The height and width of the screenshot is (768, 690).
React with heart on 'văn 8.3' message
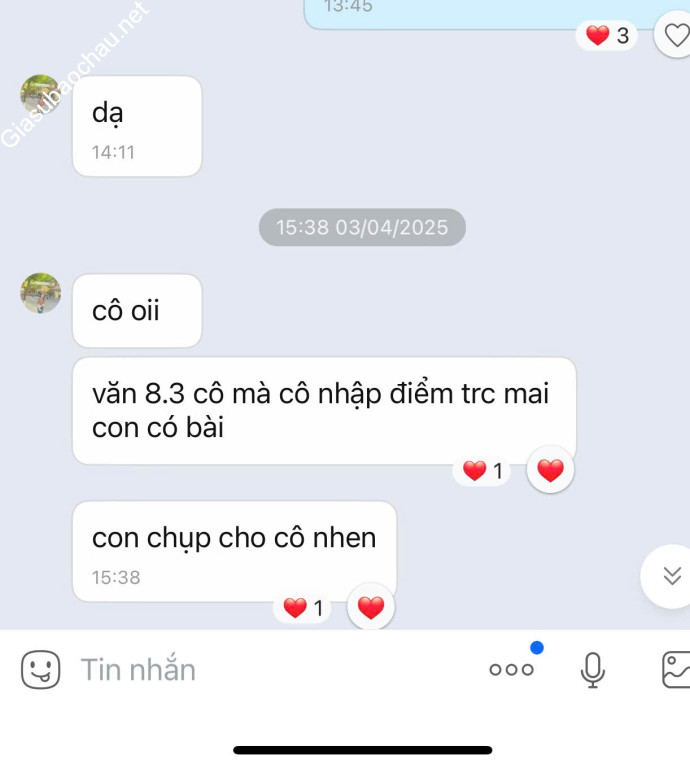550,470
